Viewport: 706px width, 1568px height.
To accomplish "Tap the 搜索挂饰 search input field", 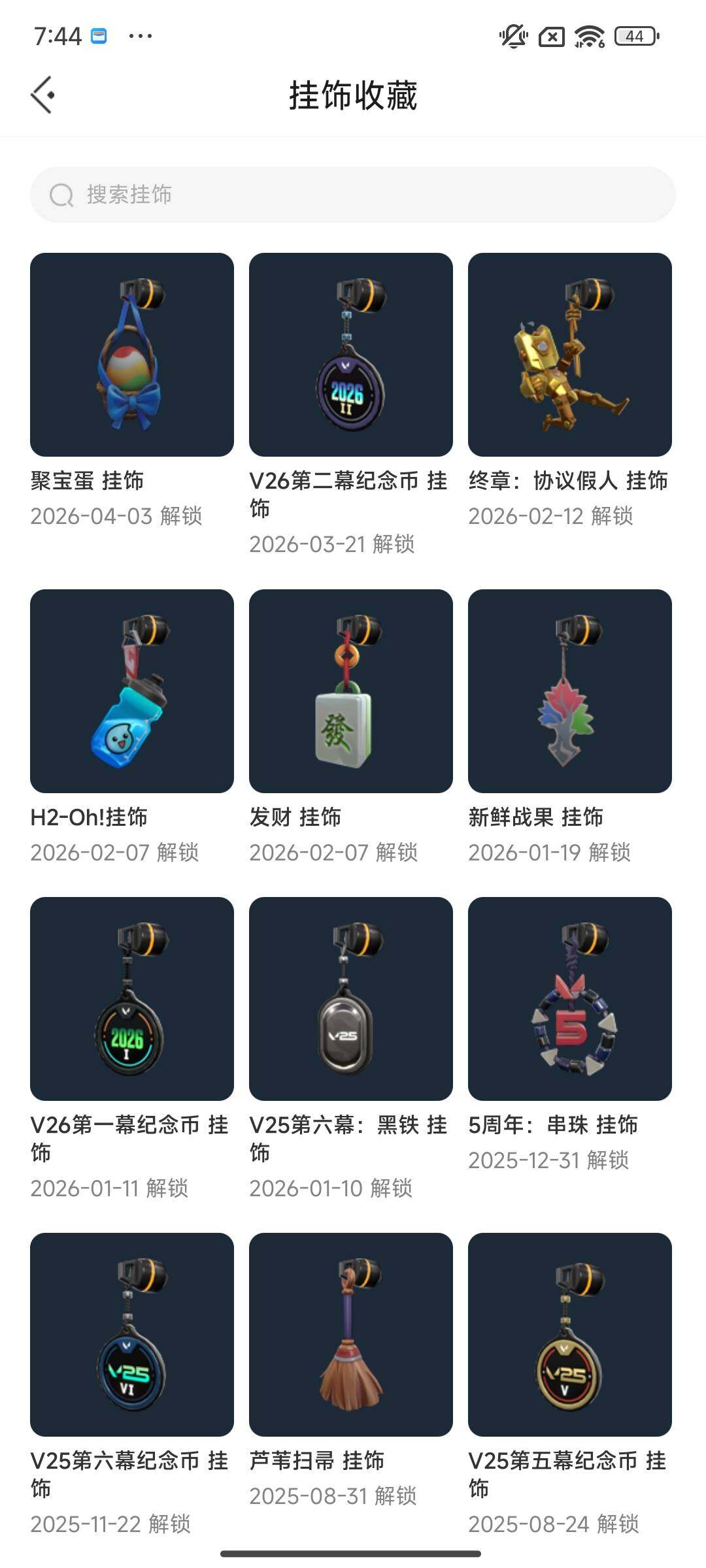I will [x=353, y=194].
